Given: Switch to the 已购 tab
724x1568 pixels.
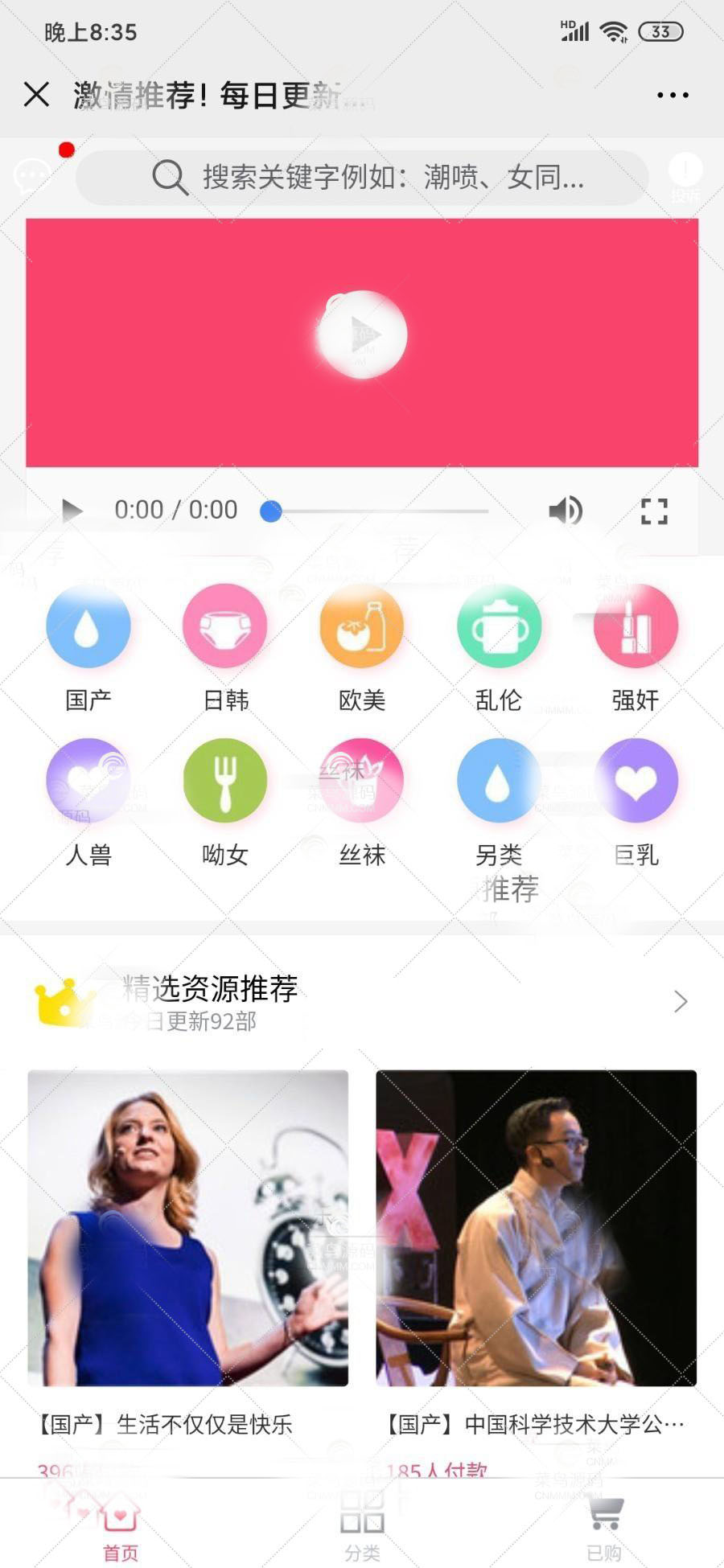Looking at the screenshot, I should [605, 1524].
